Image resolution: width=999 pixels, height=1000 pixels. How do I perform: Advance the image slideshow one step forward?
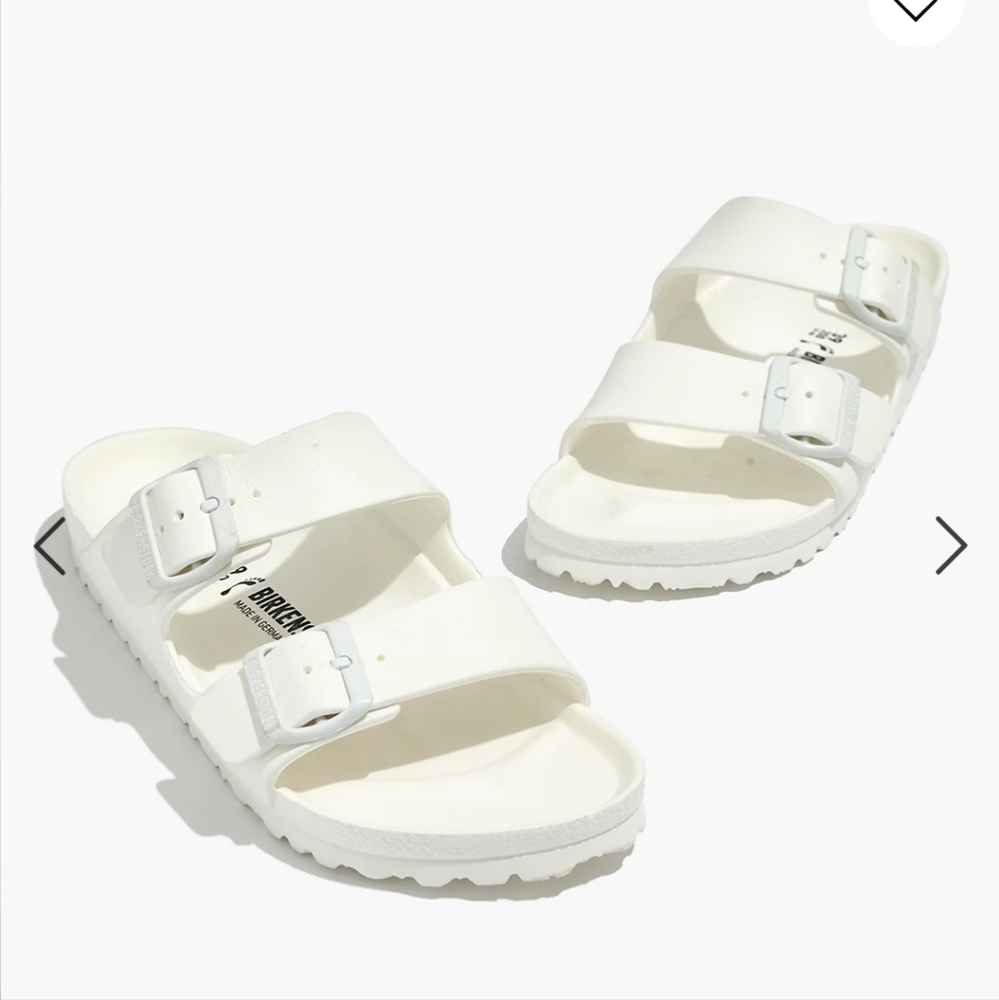point(950,545)
